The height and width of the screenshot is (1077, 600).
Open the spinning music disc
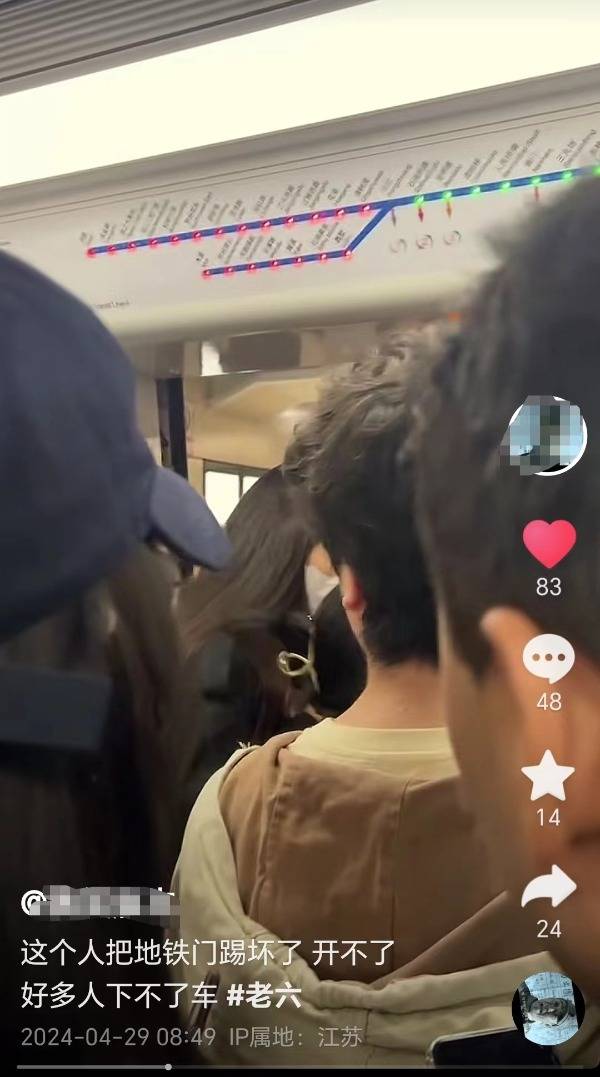[548, 1008]
